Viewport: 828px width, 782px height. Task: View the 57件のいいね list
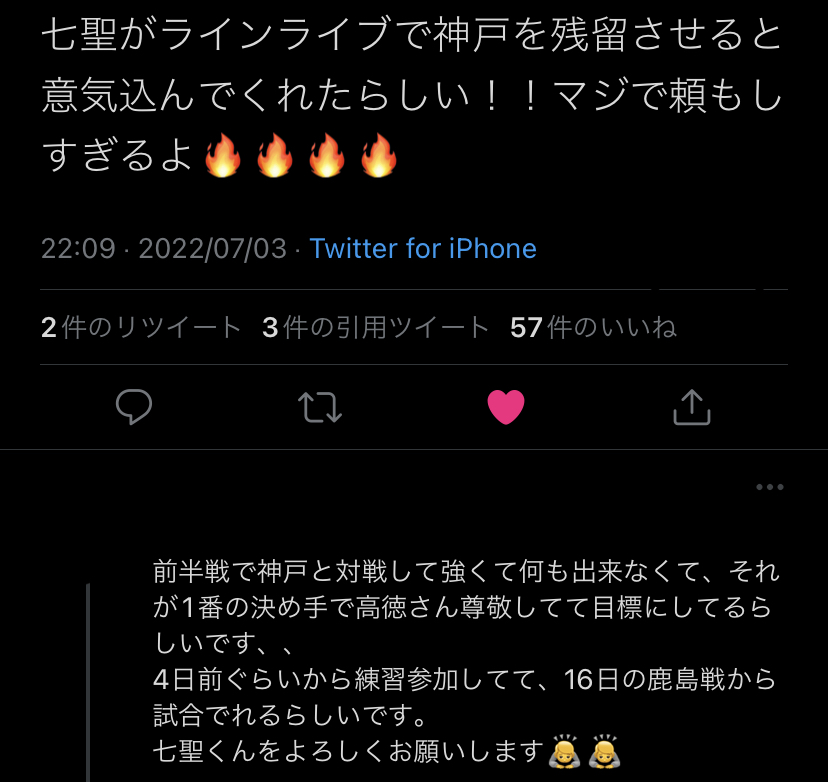tap(593, 327)
